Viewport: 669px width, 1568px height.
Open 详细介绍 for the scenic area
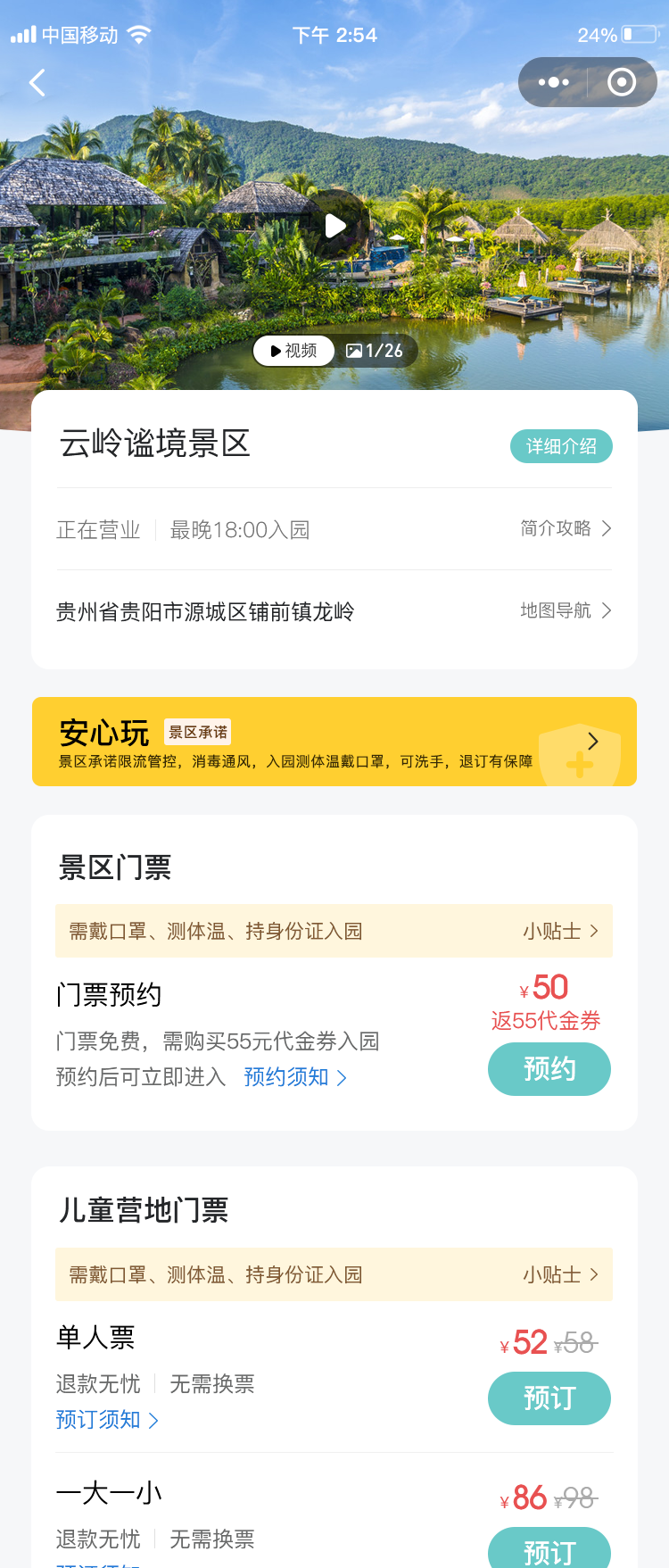coord(561,446)
